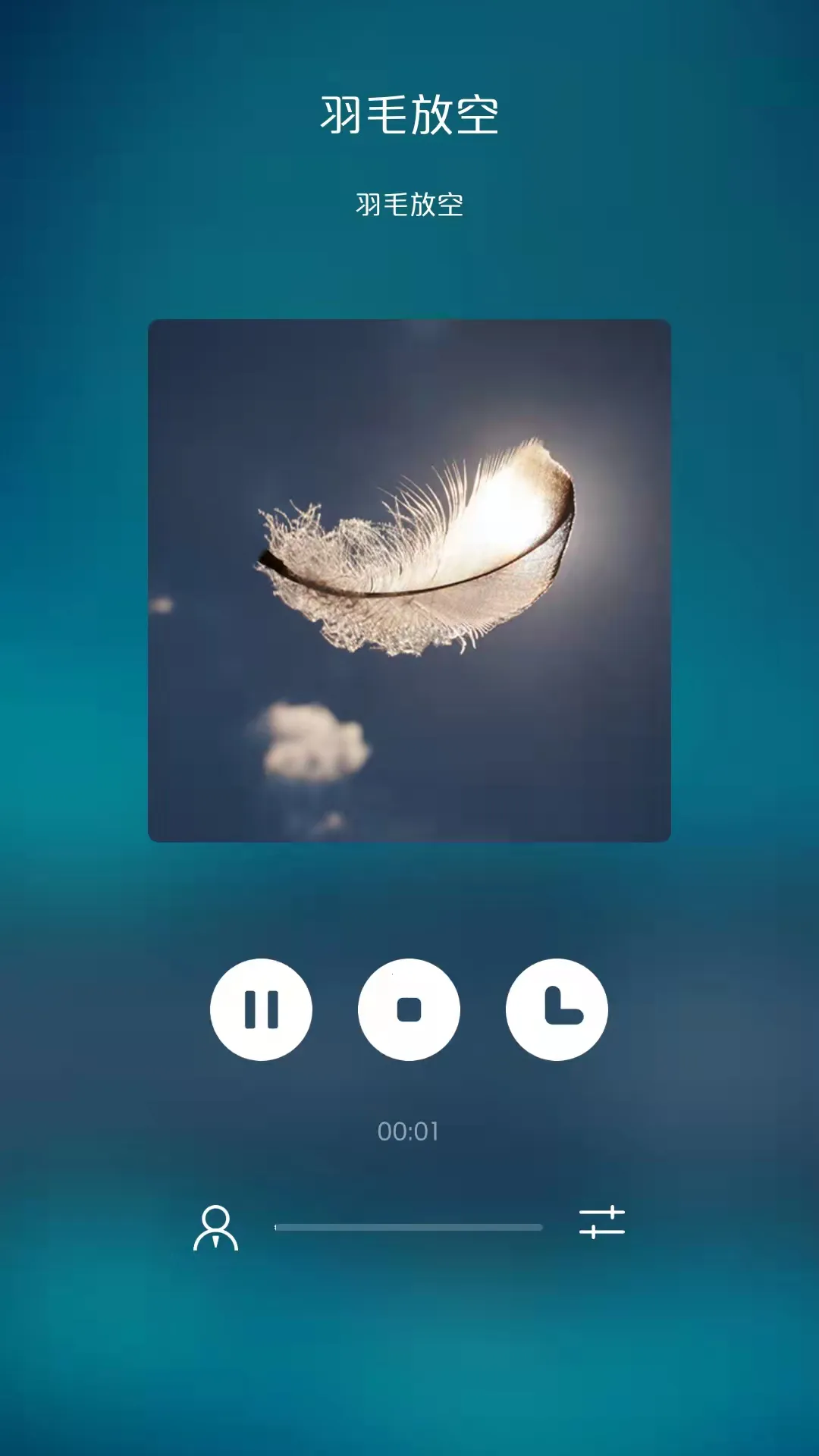
Task: Stop the currently playing sound
Action: tap(409, 1009)
